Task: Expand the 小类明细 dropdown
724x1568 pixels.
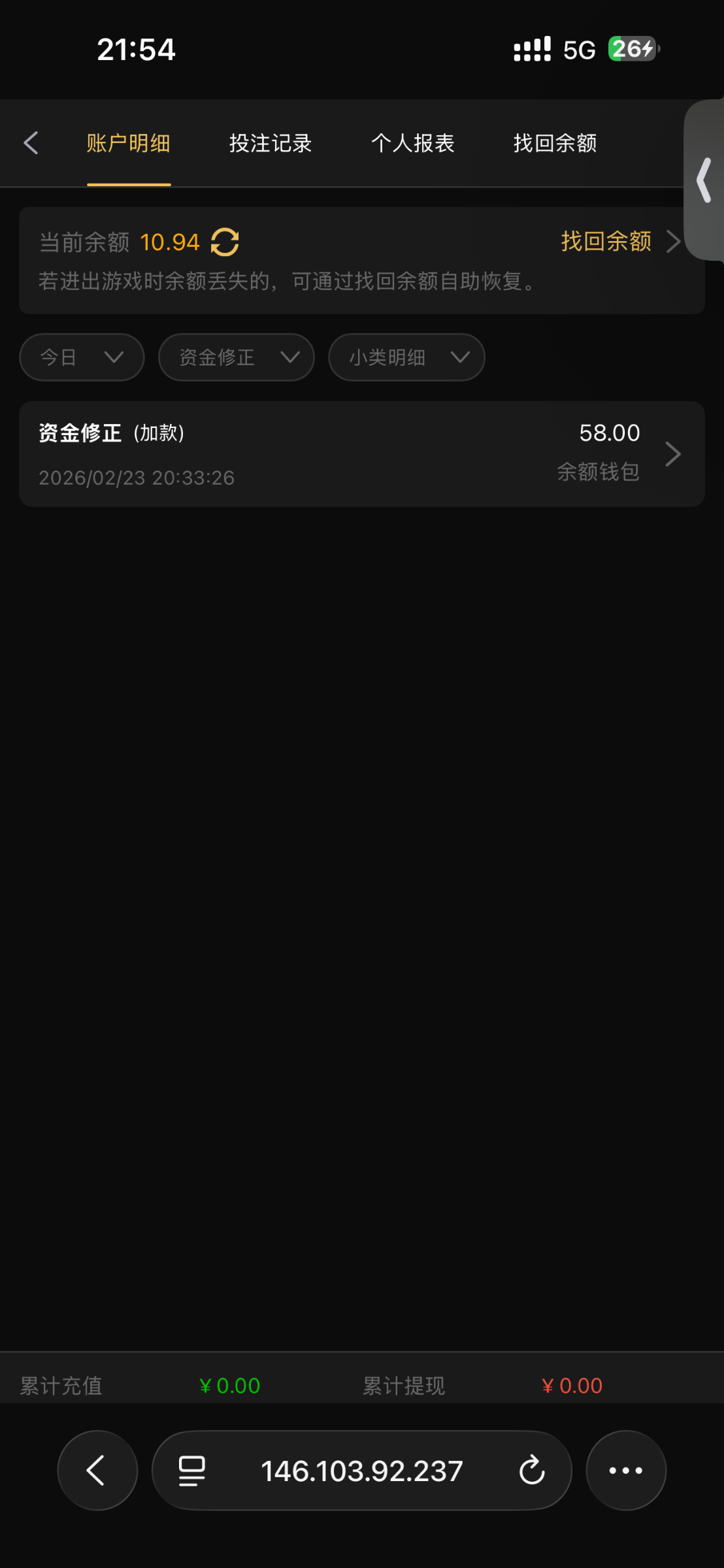Action: click(x=406, y=357)
